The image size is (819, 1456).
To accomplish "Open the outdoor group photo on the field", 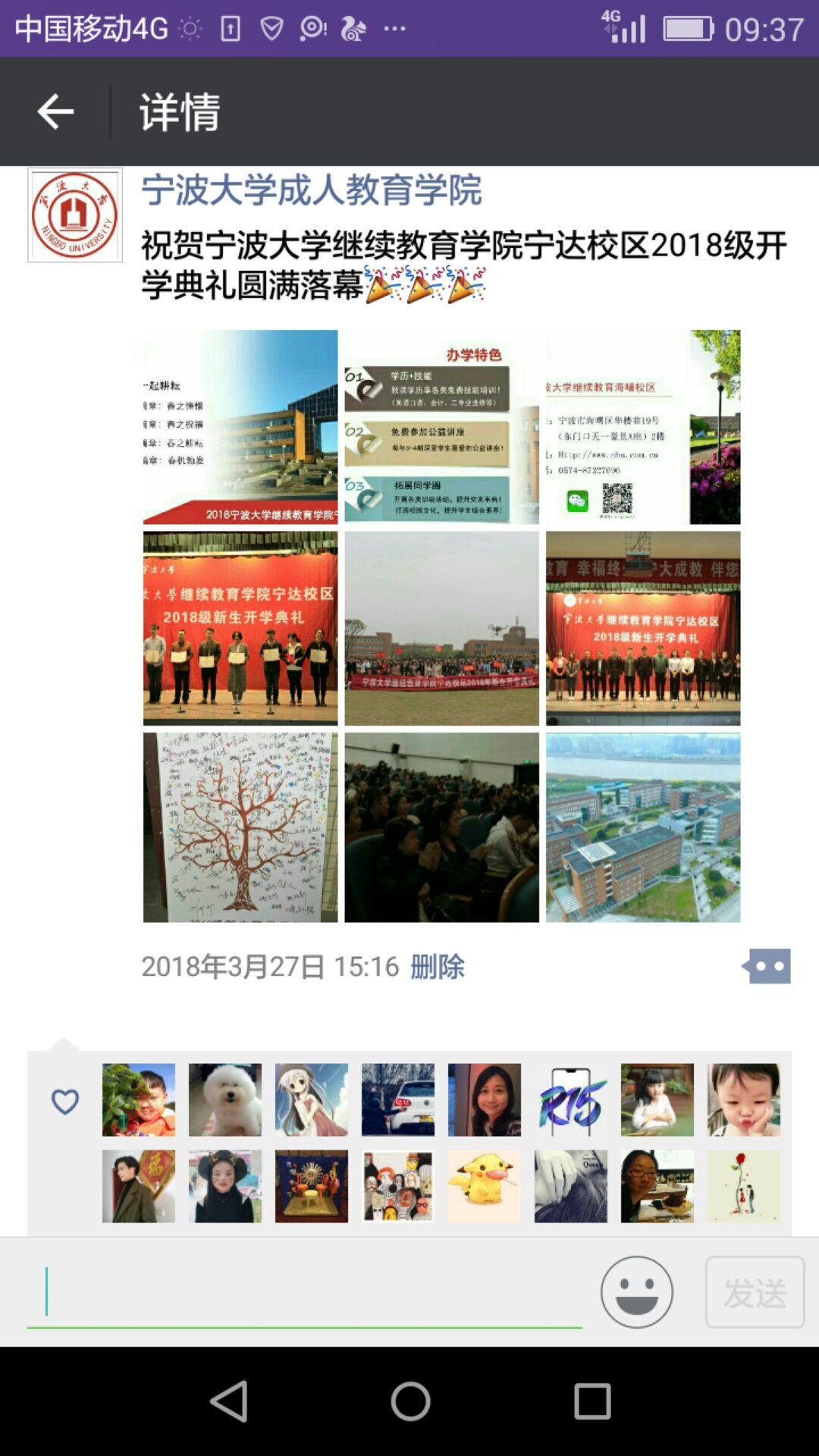I will point(441,628).
